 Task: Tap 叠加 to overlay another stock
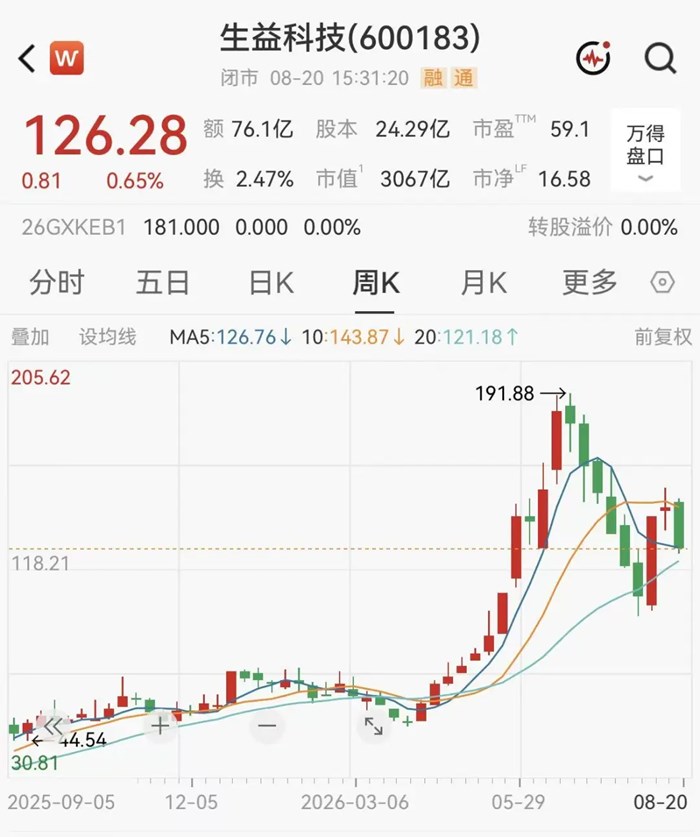click(30, 337)
